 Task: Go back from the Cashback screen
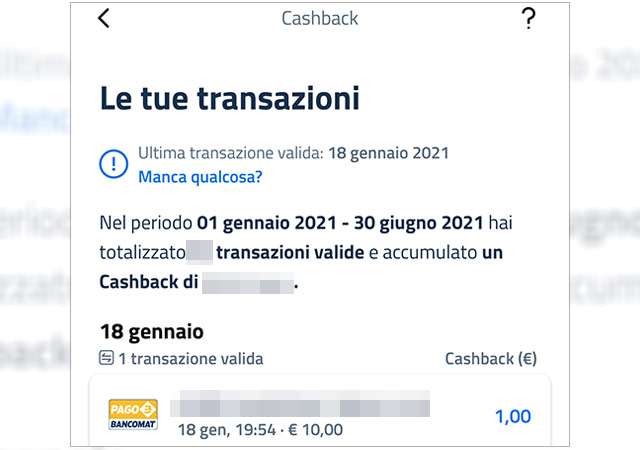pos(104,18)
